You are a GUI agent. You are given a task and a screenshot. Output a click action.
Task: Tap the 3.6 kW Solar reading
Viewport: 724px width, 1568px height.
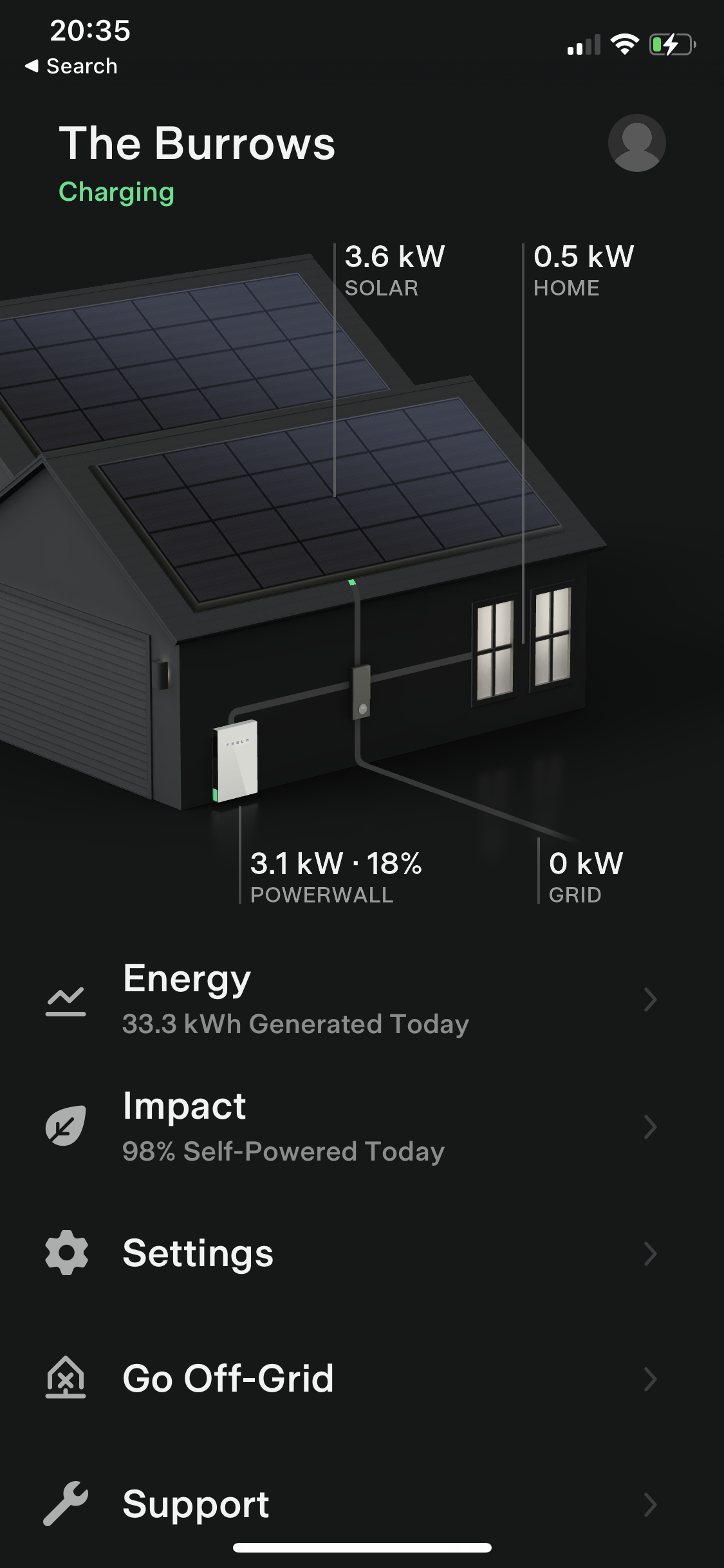(394, 270)
